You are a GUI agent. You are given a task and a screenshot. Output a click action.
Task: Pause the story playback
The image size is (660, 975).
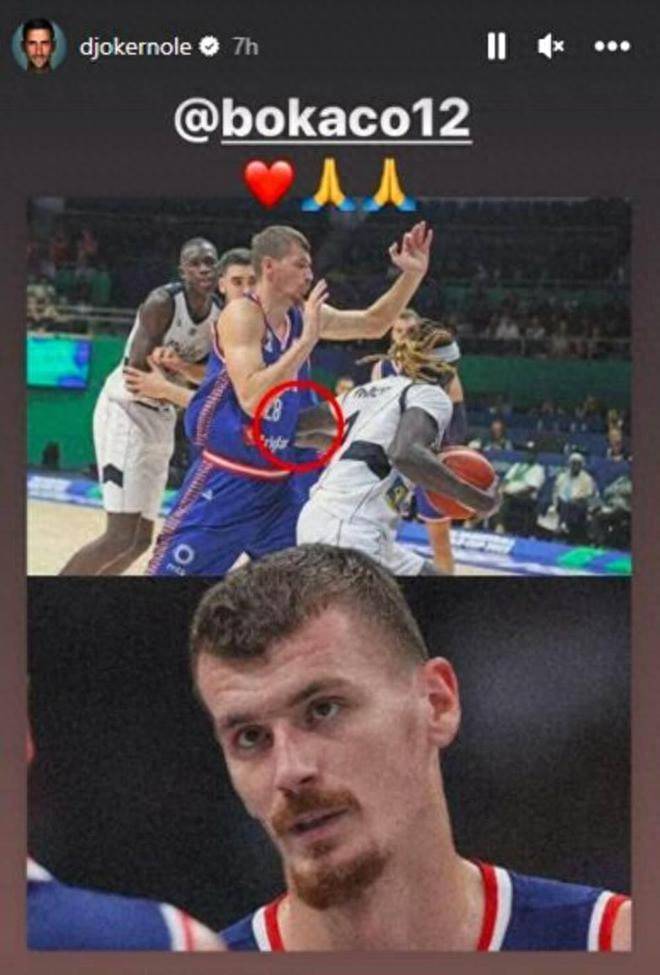click(497, 46)
